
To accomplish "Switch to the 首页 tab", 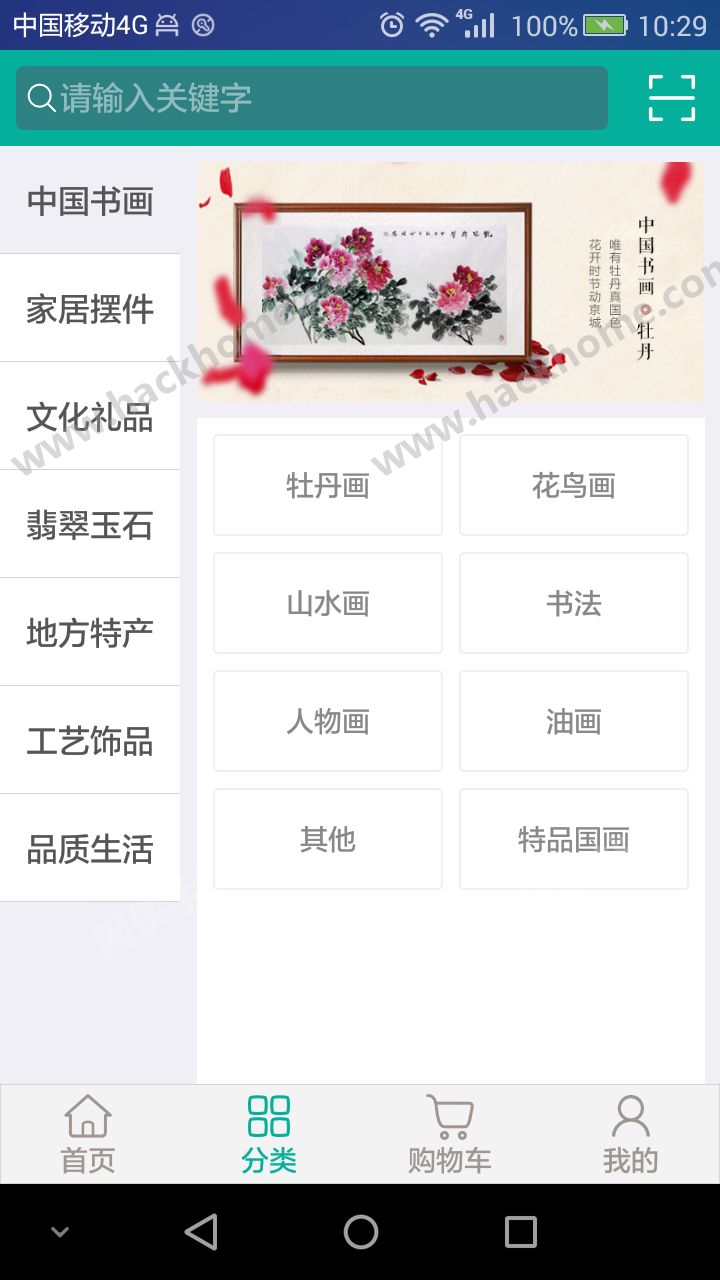I will (89, 1134).
